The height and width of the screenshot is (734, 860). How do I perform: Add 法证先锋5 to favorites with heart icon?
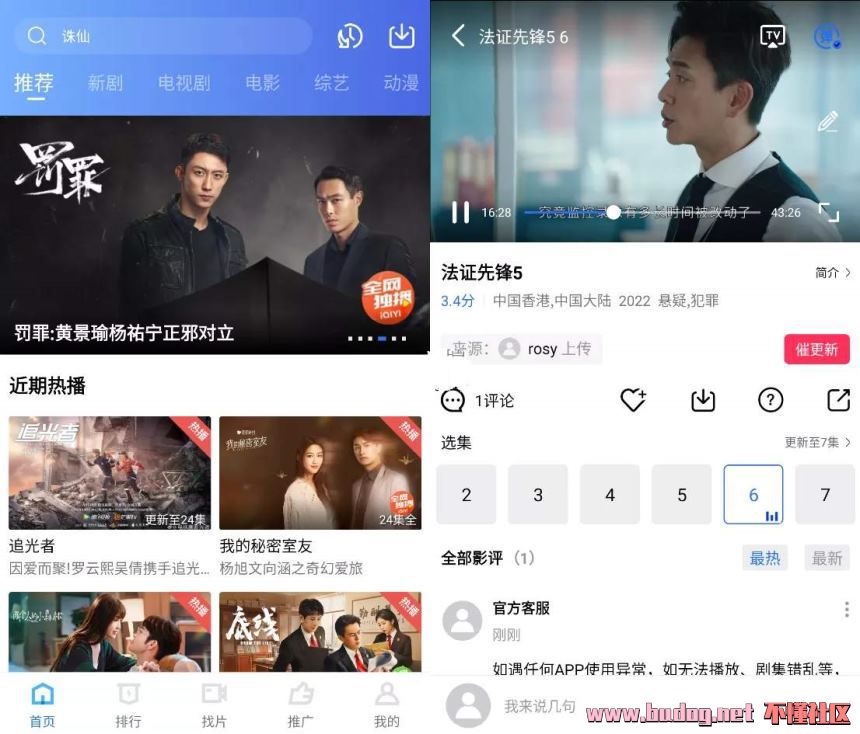coord(632,400)
